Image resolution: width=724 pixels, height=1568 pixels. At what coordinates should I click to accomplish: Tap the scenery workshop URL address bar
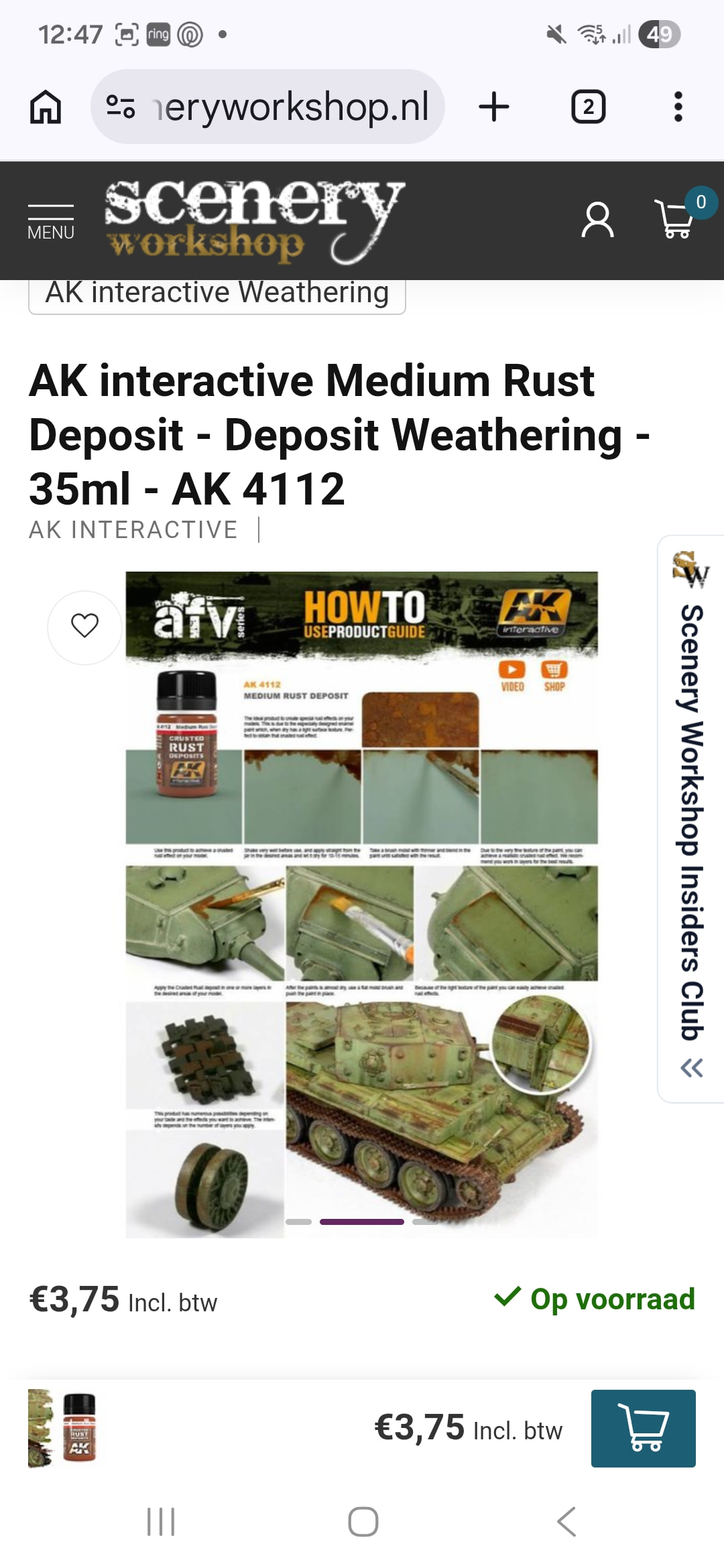pyautogui.click(x=268, y=107)
